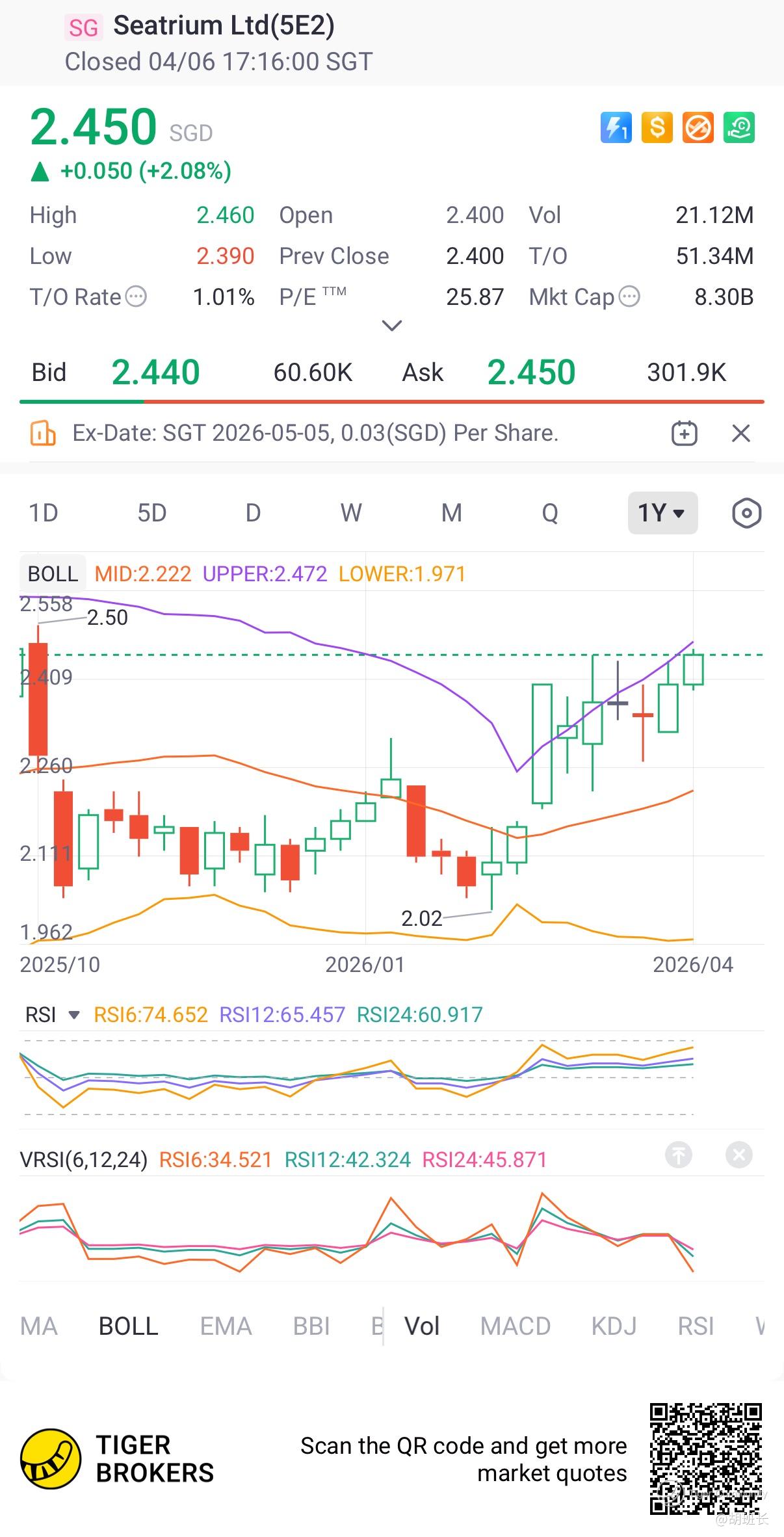Select the Q quarterly chart
Screen dimensions: 784x1537
click(x=550, y=513)
